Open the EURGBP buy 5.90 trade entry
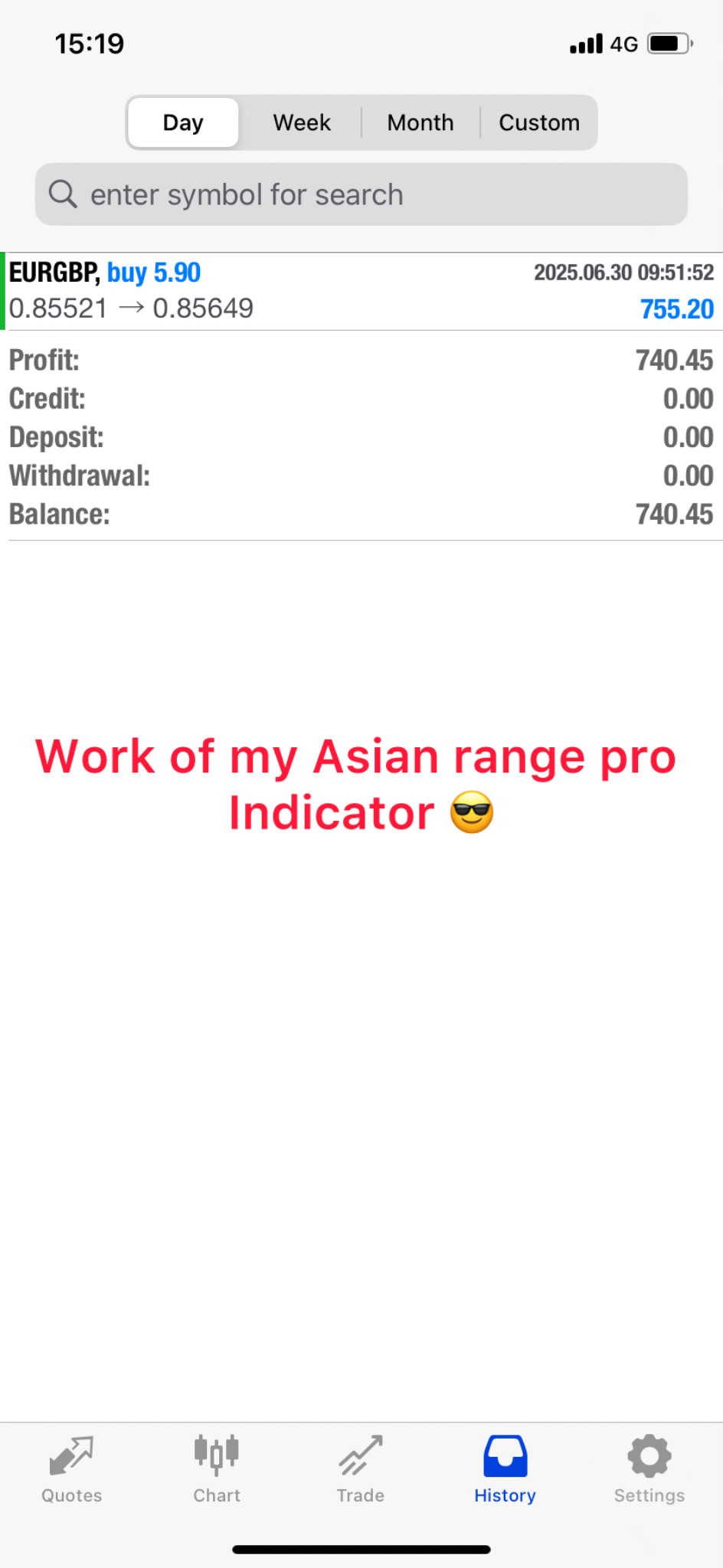723x1568 pixels. [361, 291]
